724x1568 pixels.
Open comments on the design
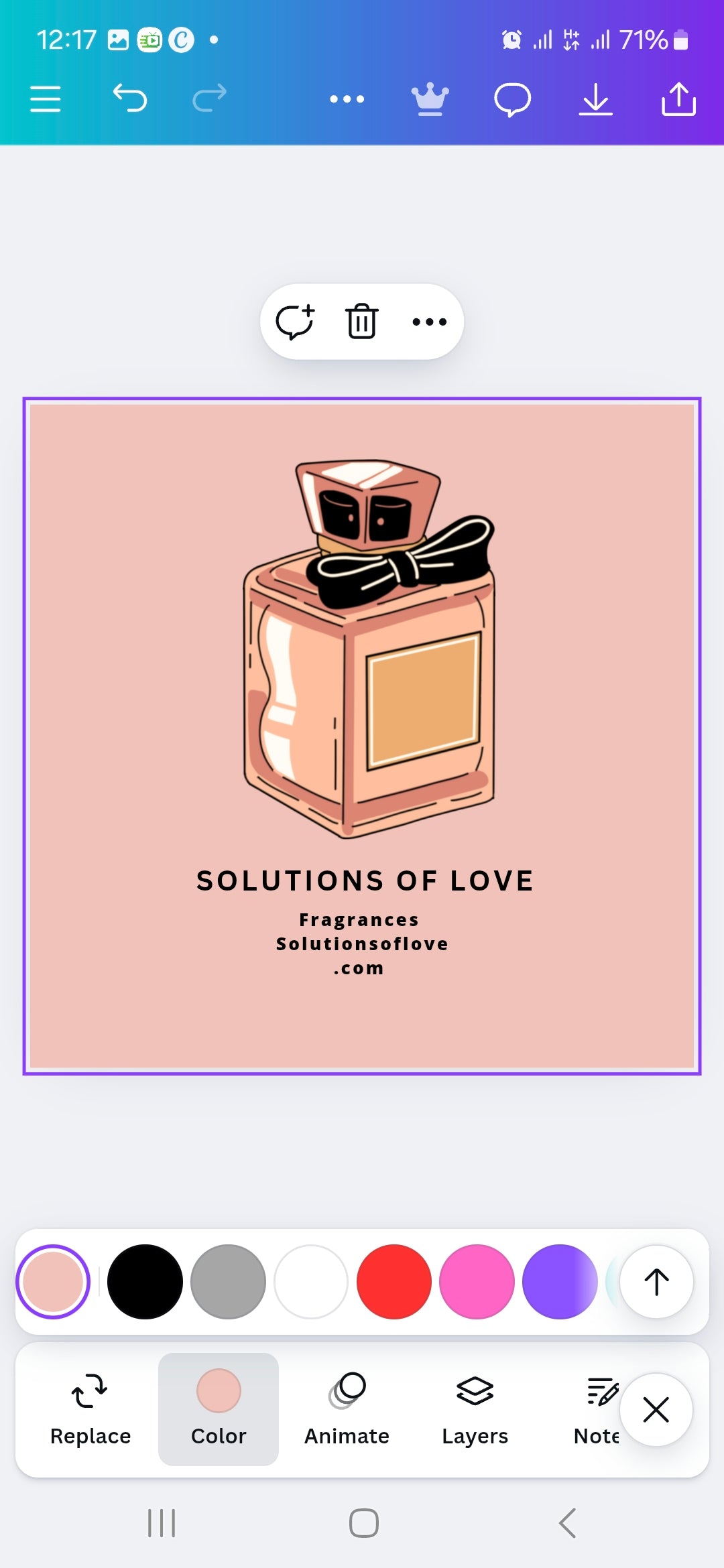tap(512, 99)
